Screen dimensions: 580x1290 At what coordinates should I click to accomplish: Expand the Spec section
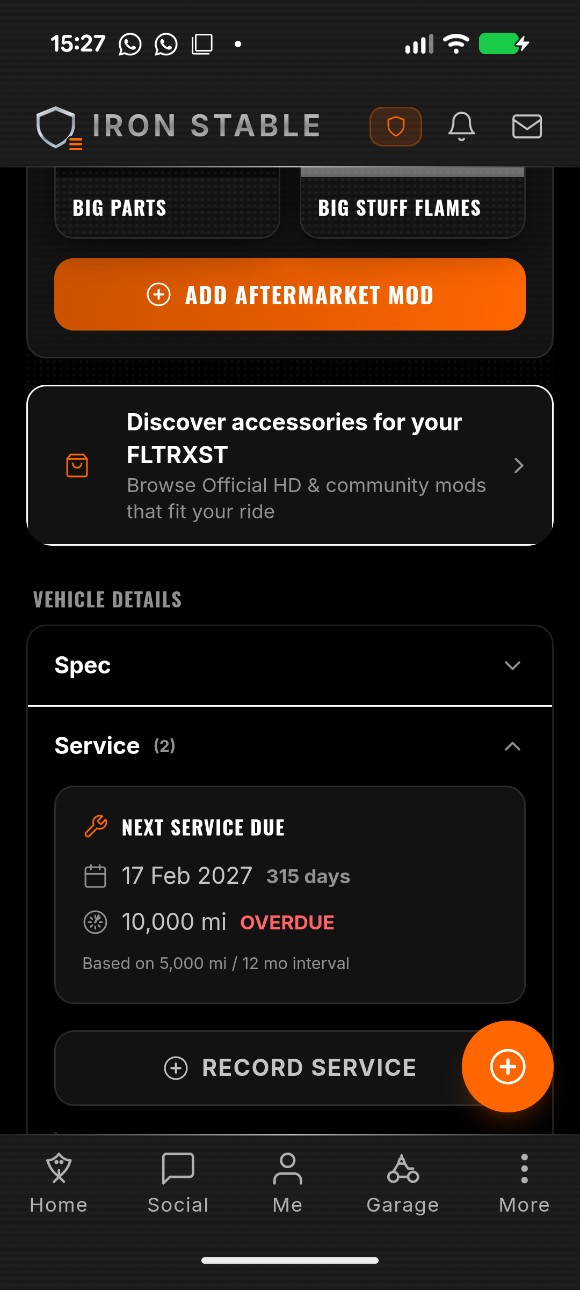[290, 666]
